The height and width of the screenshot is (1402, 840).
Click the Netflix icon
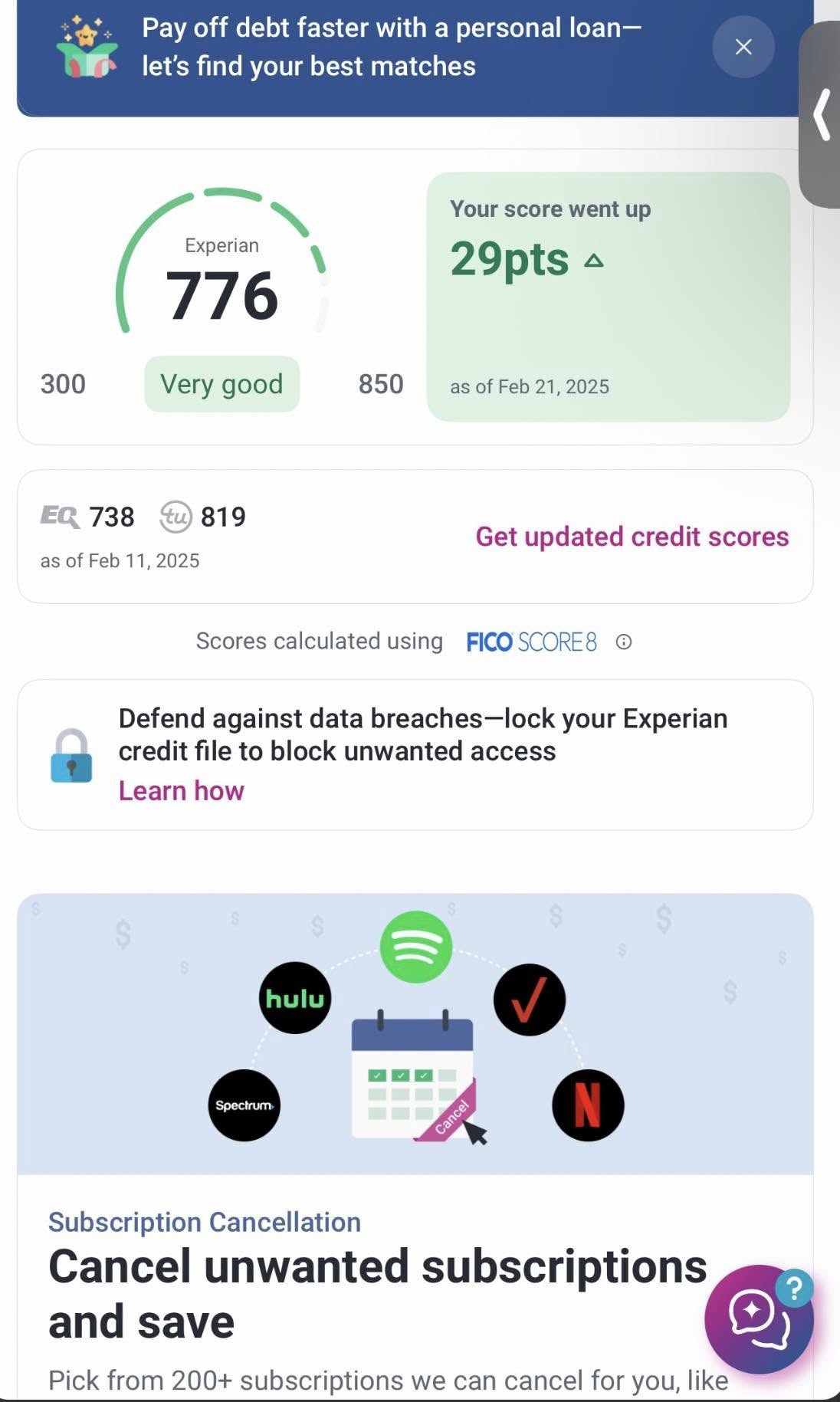click(588, 1106)
